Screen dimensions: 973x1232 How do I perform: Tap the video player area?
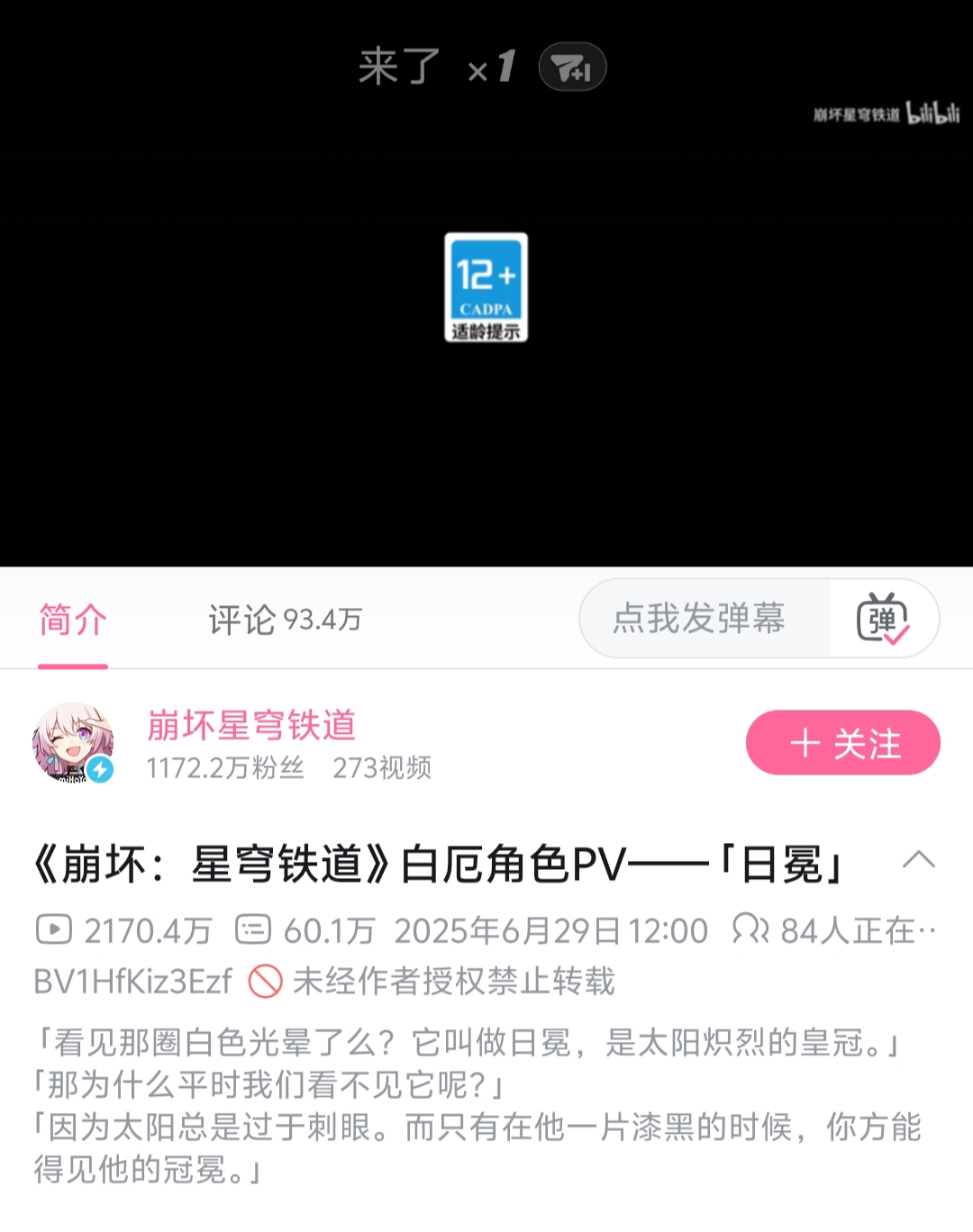click(x=486, y=405)
